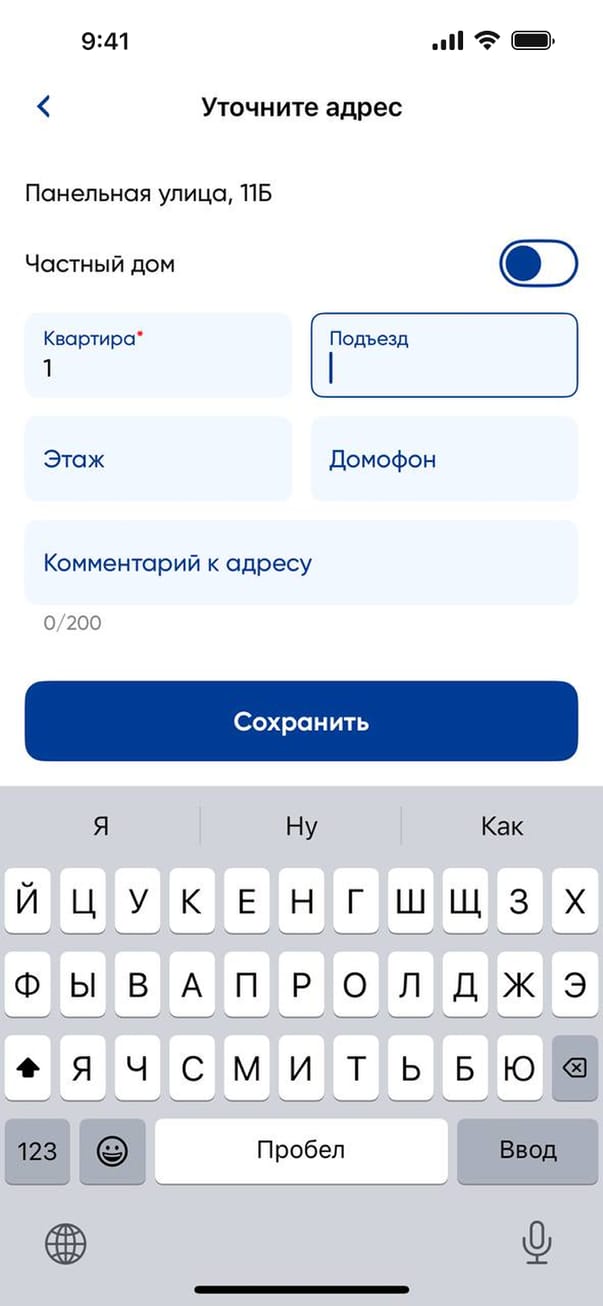
Task: Change keyboard language with globe icon
Action: 66,1244
